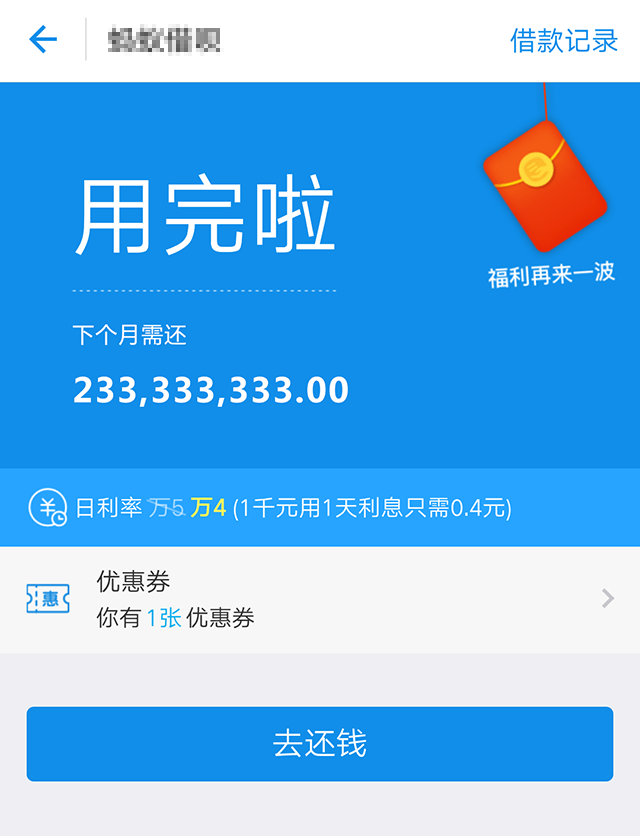Open 借款记录 loan records
The image size is (640, 836).
564,40
